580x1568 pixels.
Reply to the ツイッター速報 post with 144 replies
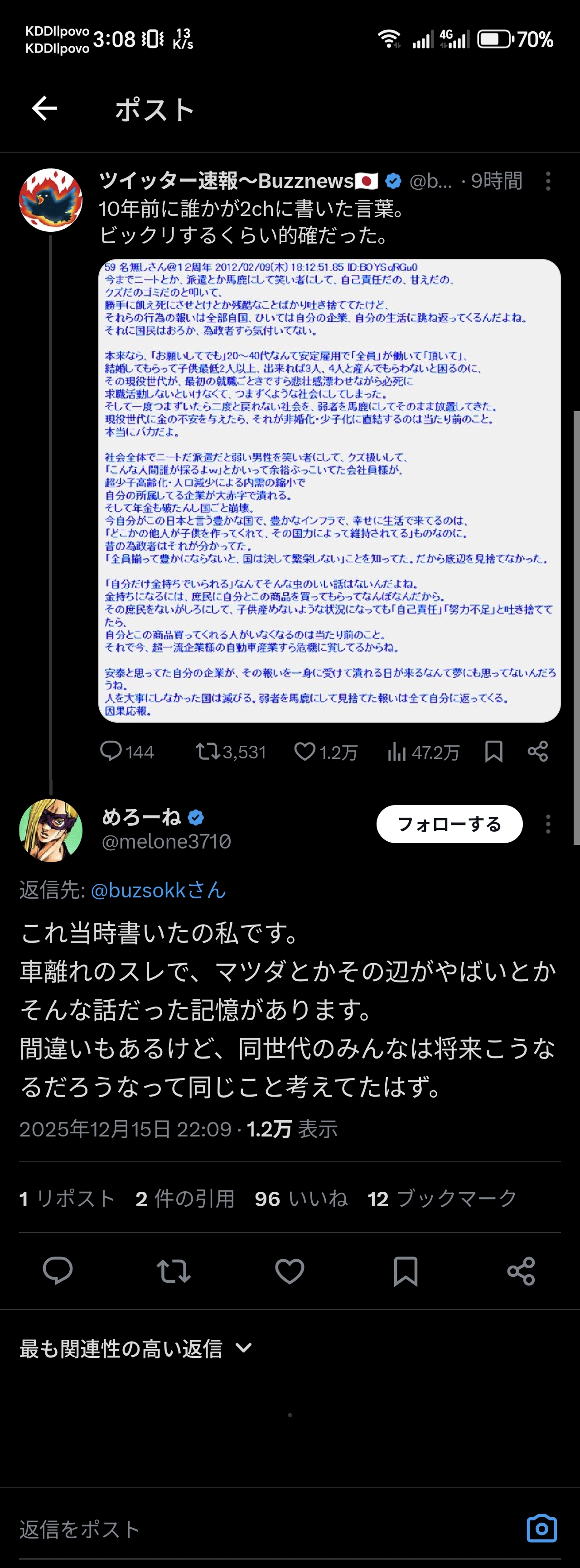(111, 751)
